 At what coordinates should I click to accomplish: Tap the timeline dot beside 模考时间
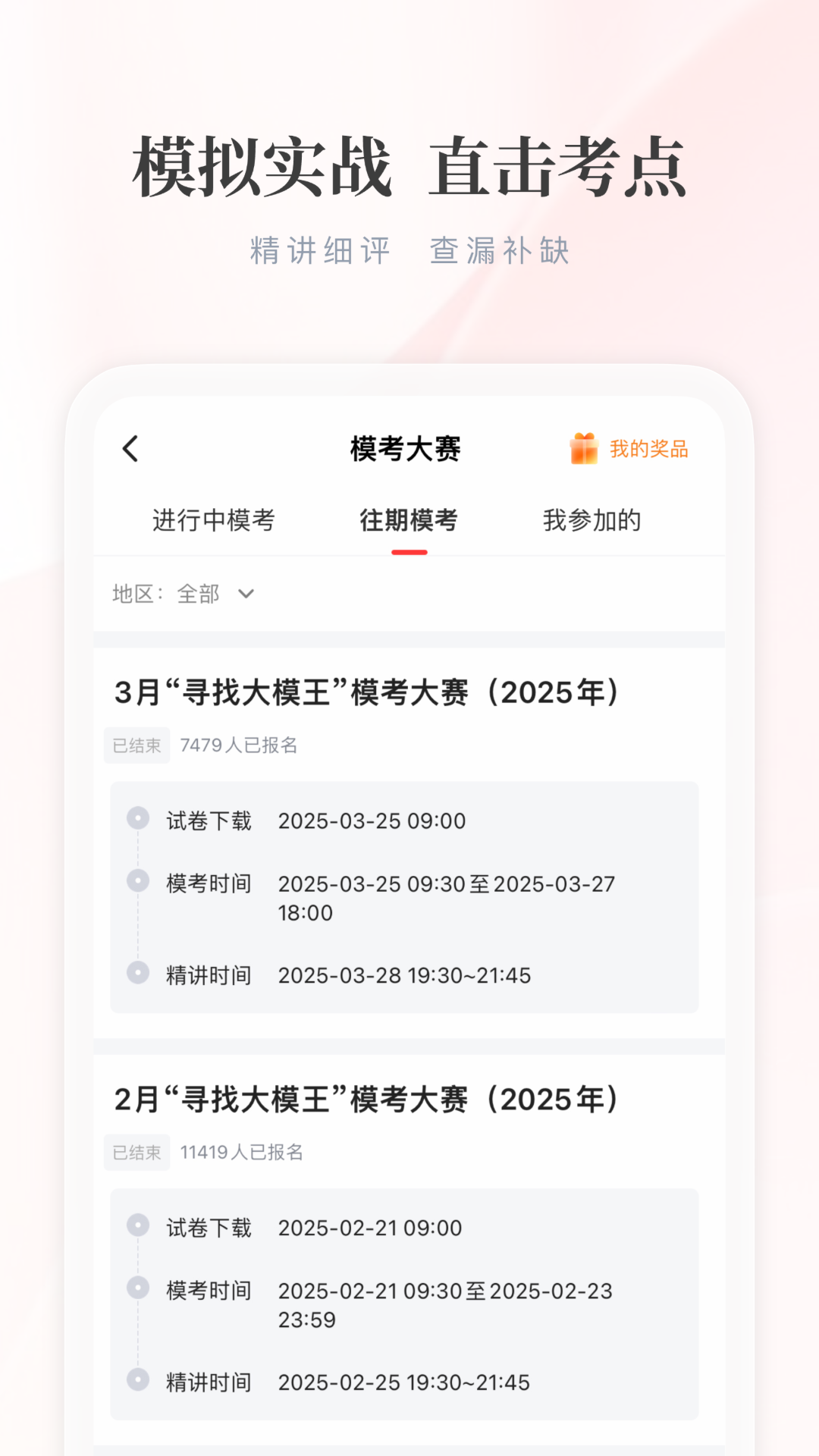click(137, 883)
